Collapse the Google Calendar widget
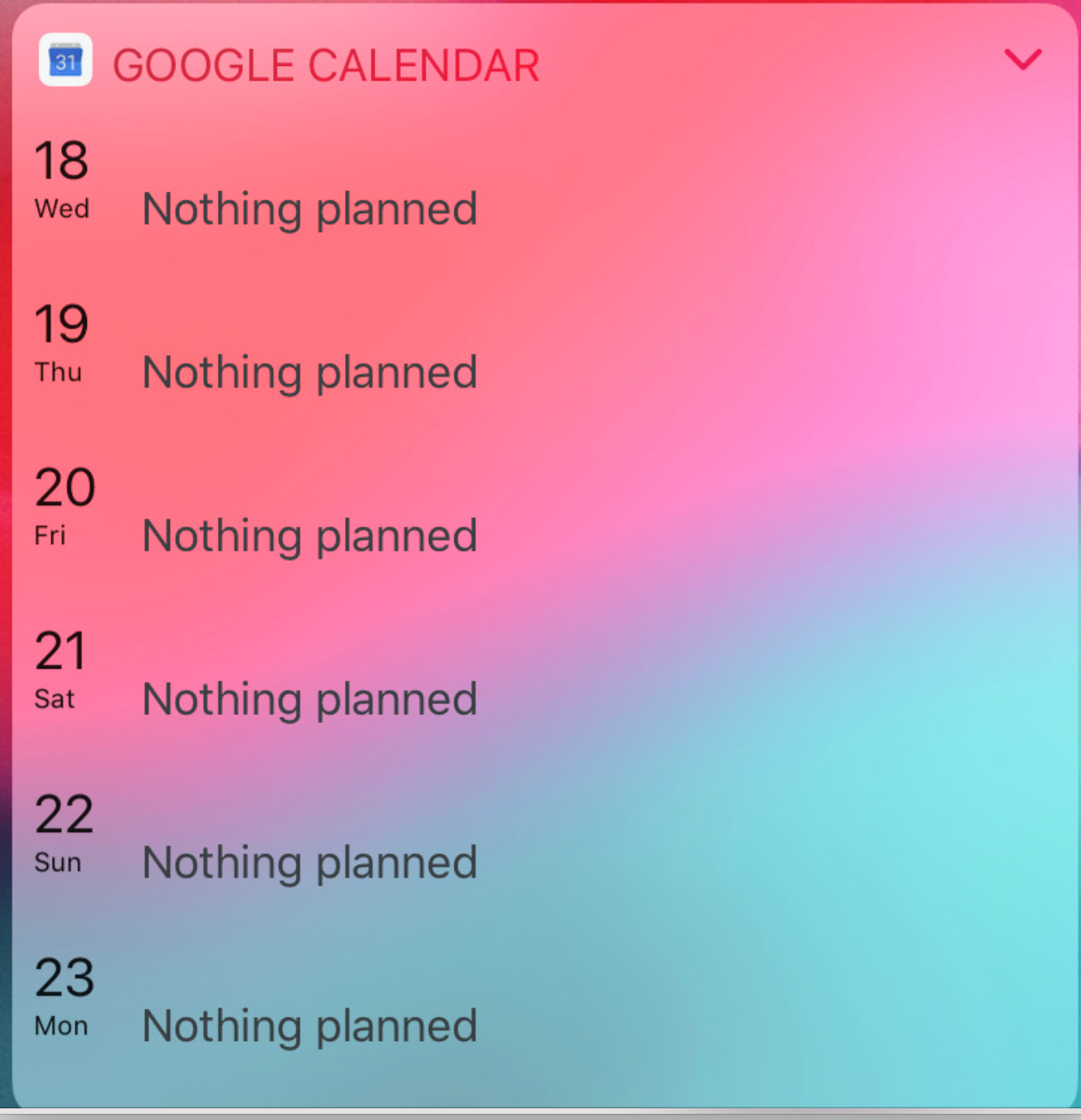This screenshot has height=1120, width=1081. pyautogui.click(x=1022, y=60)
